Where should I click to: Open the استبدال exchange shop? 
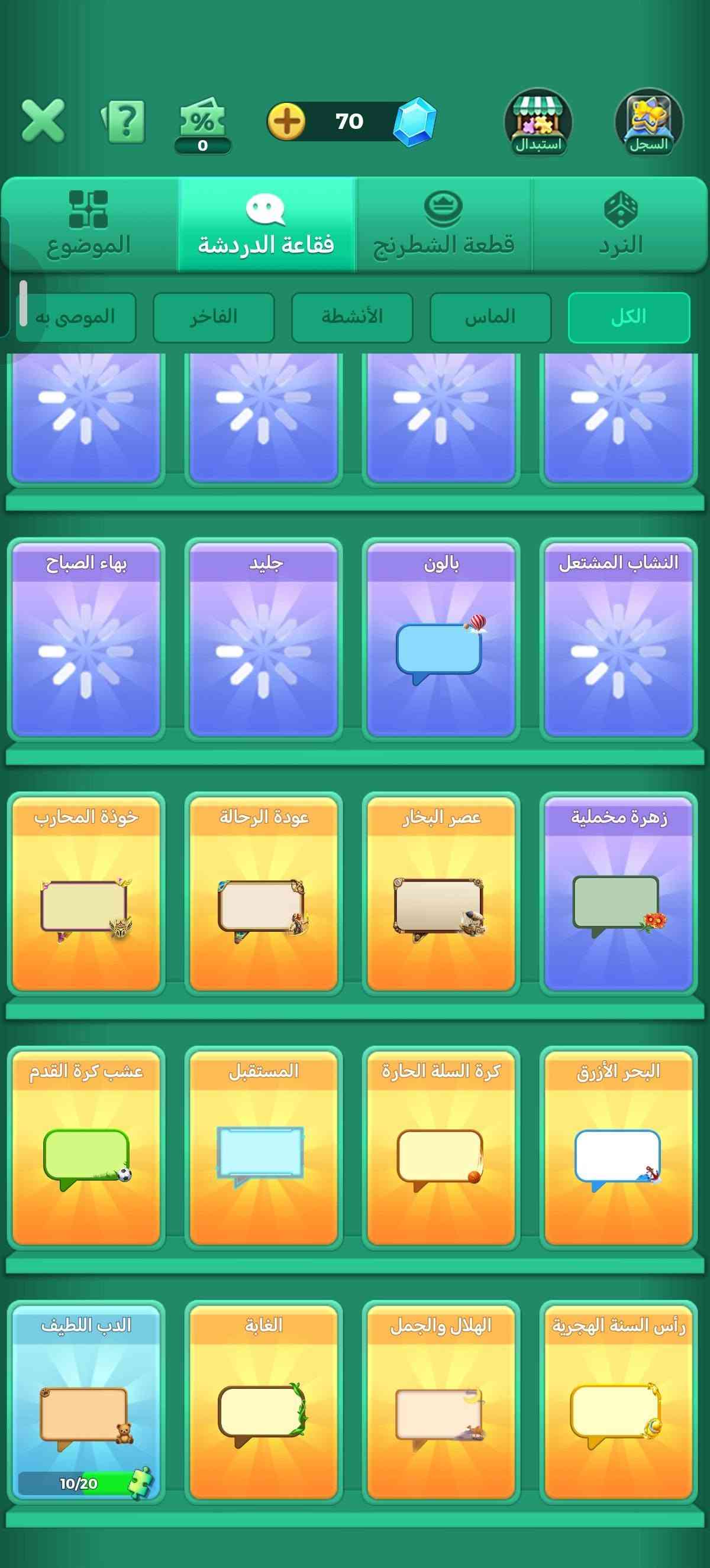[538, 122]
